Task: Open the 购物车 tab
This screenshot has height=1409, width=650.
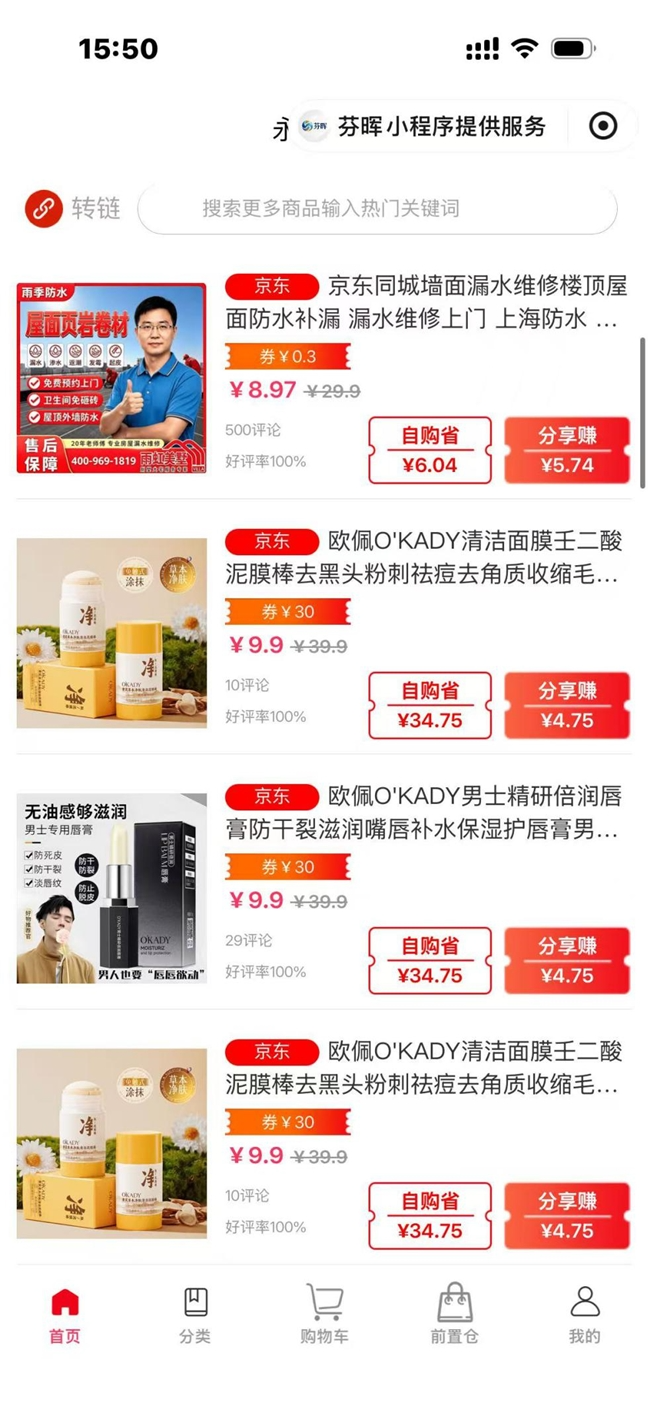Action: click(324, 1315)
